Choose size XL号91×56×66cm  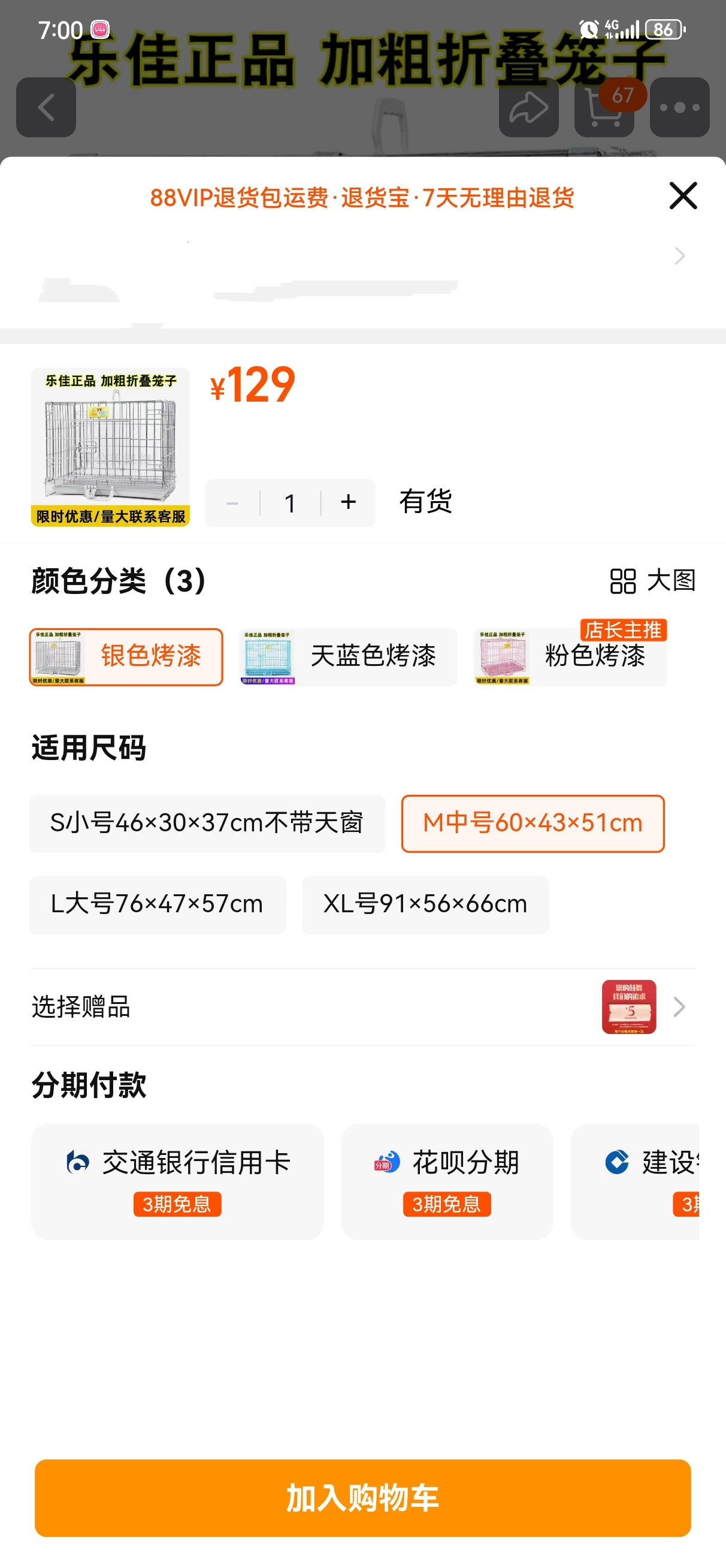point(425,904)
